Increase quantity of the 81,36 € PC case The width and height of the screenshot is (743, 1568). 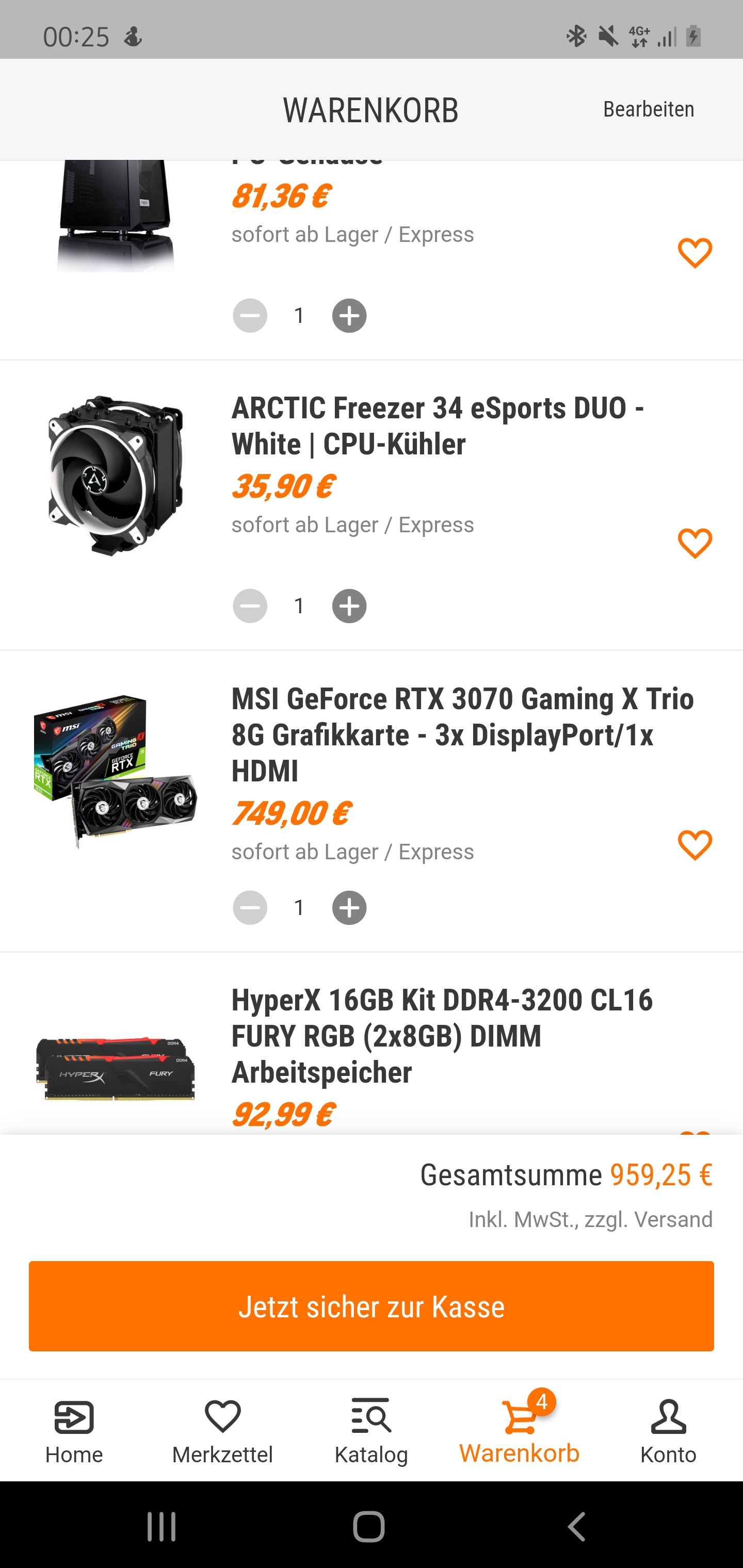[x=349, y=316]
